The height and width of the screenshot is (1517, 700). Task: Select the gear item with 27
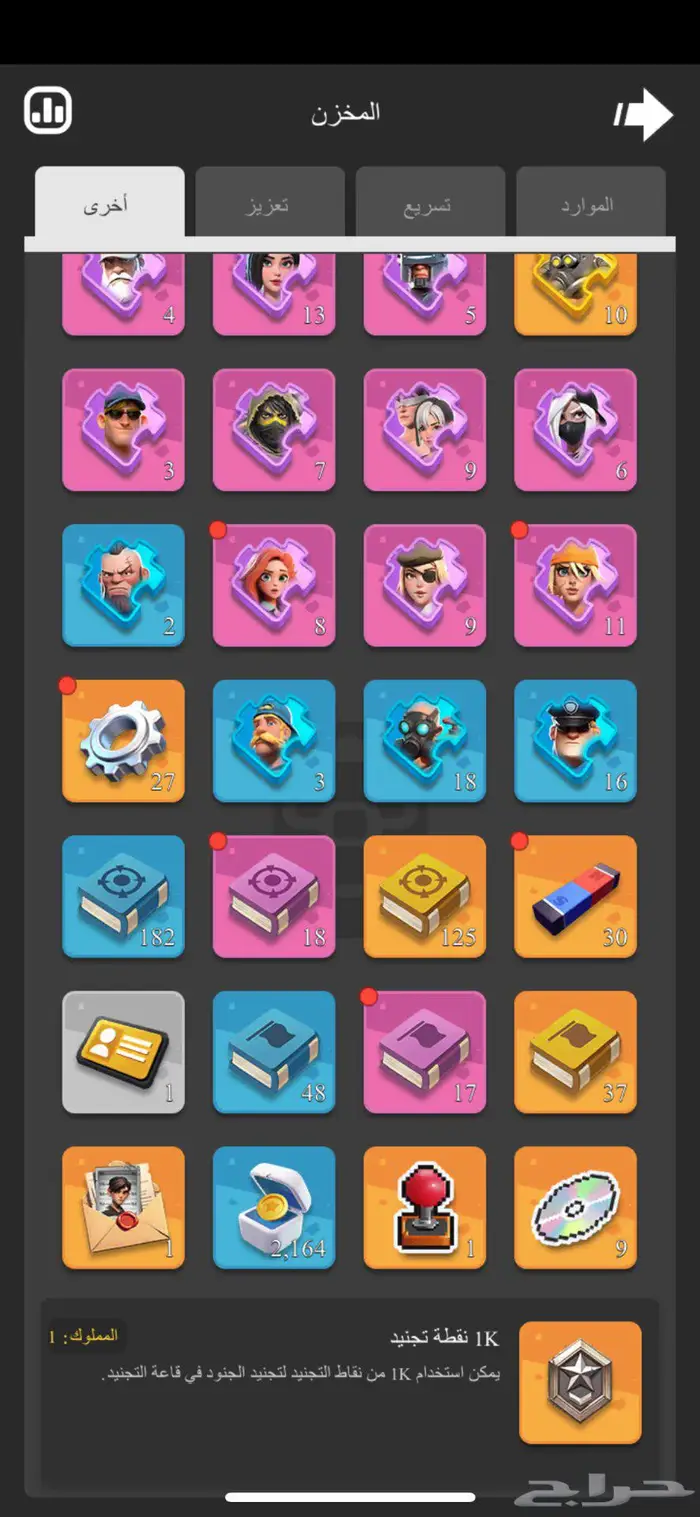tap(123, 741)
